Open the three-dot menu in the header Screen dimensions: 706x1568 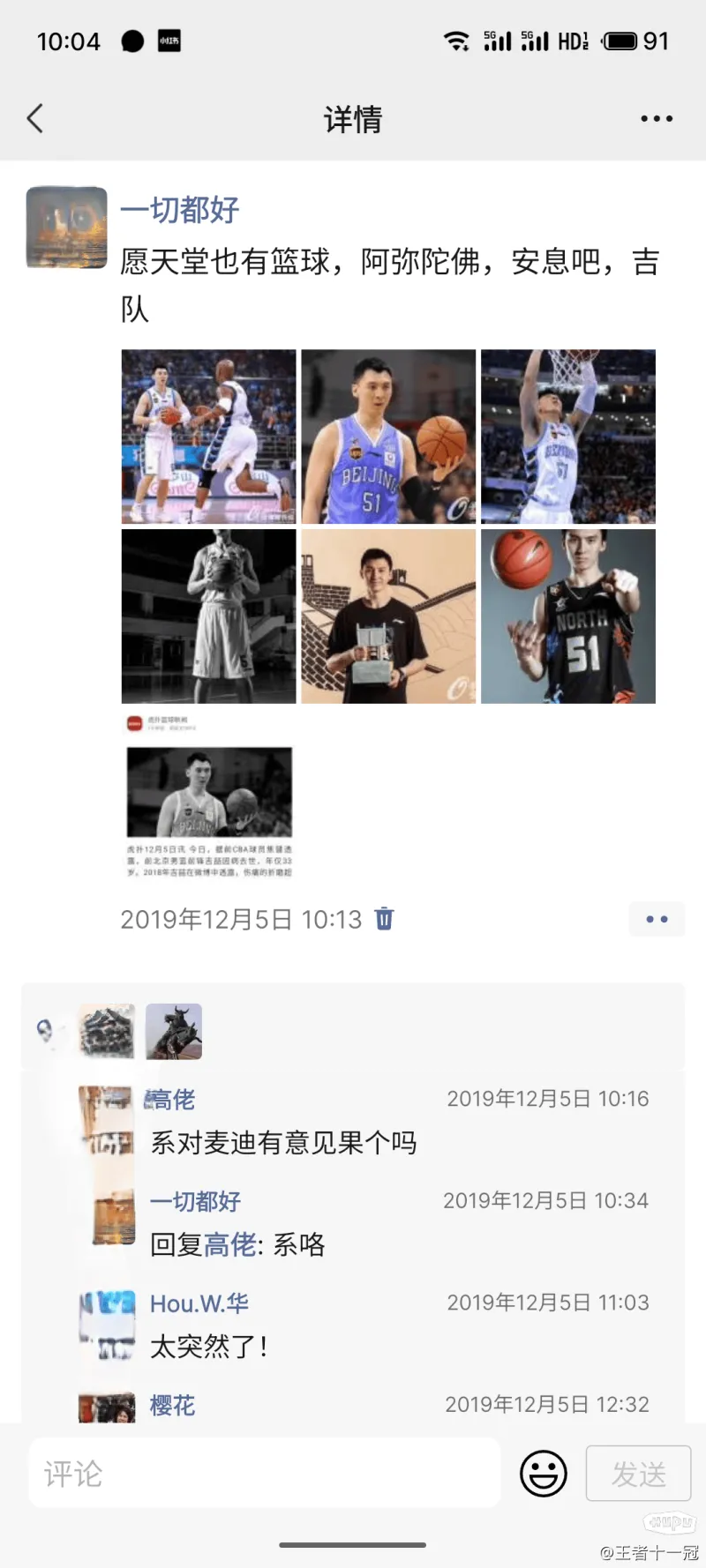(657, 118)
